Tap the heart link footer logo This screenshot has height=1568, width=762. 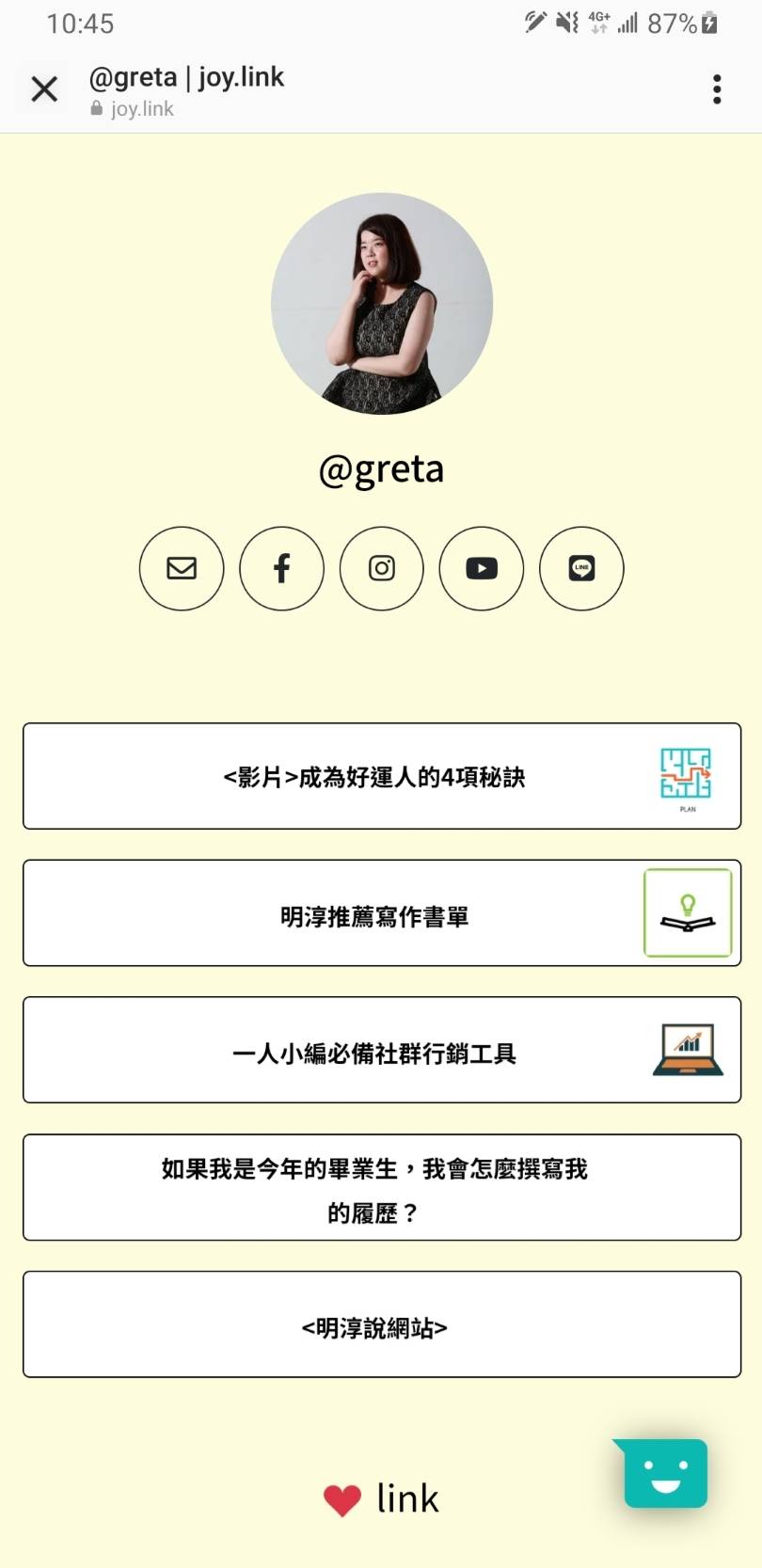(381, 1498)
